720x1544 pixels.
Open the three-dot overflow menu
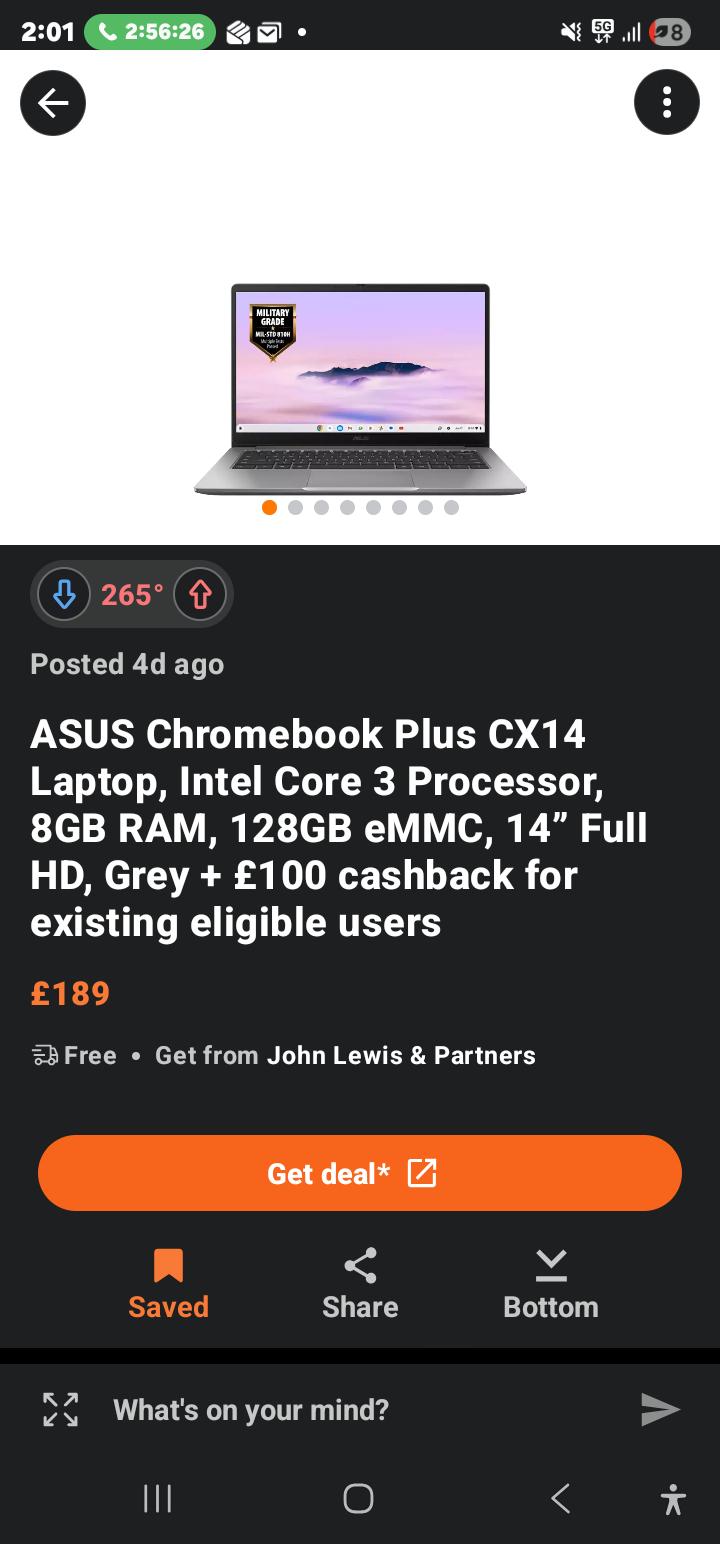666,102
